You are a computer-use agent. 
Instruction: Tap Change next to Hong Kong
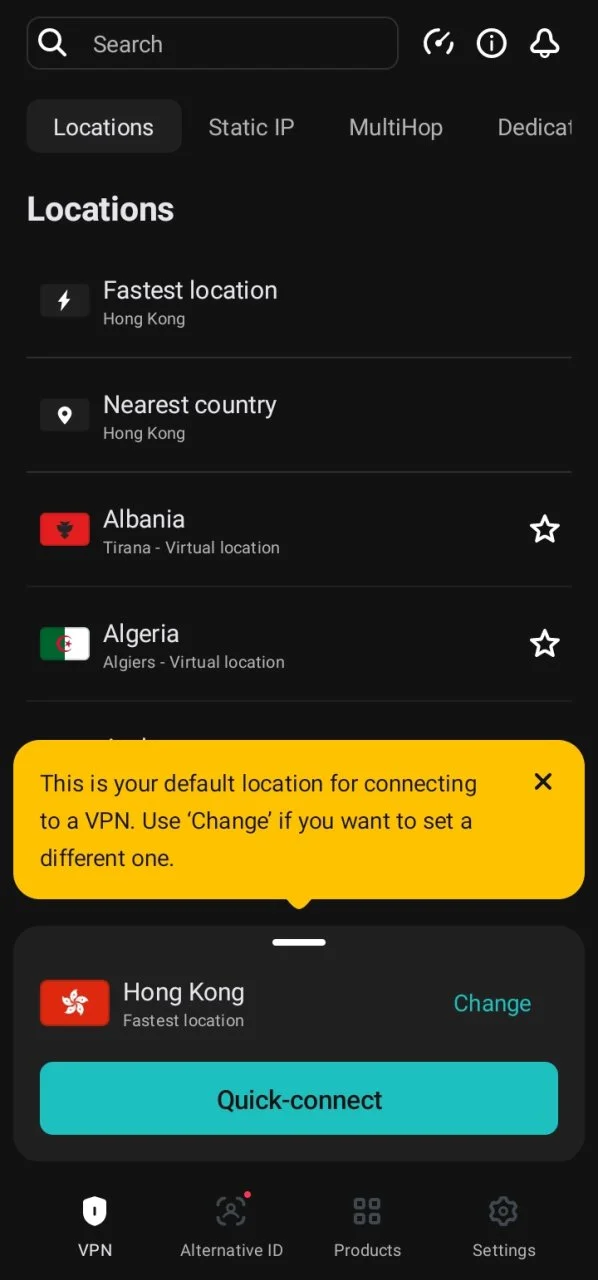point(492,1003)
